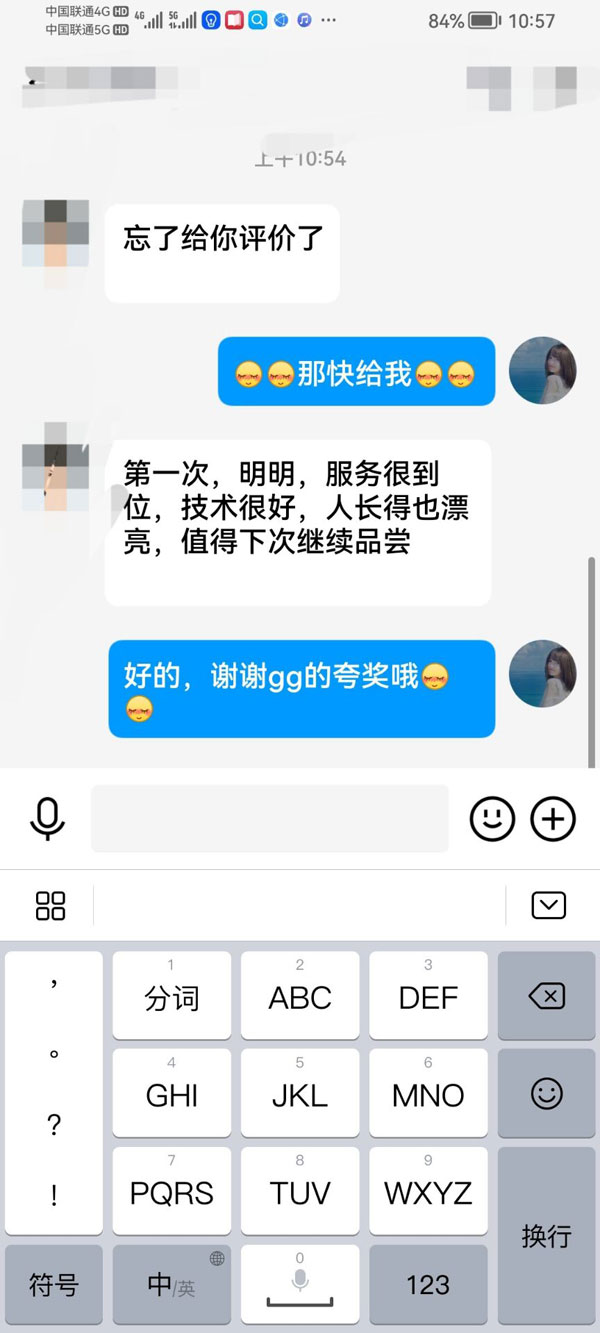Tap the MNO key
Image resolution: width=600 pixels, height=1333 pixels.
(428, 1093)
